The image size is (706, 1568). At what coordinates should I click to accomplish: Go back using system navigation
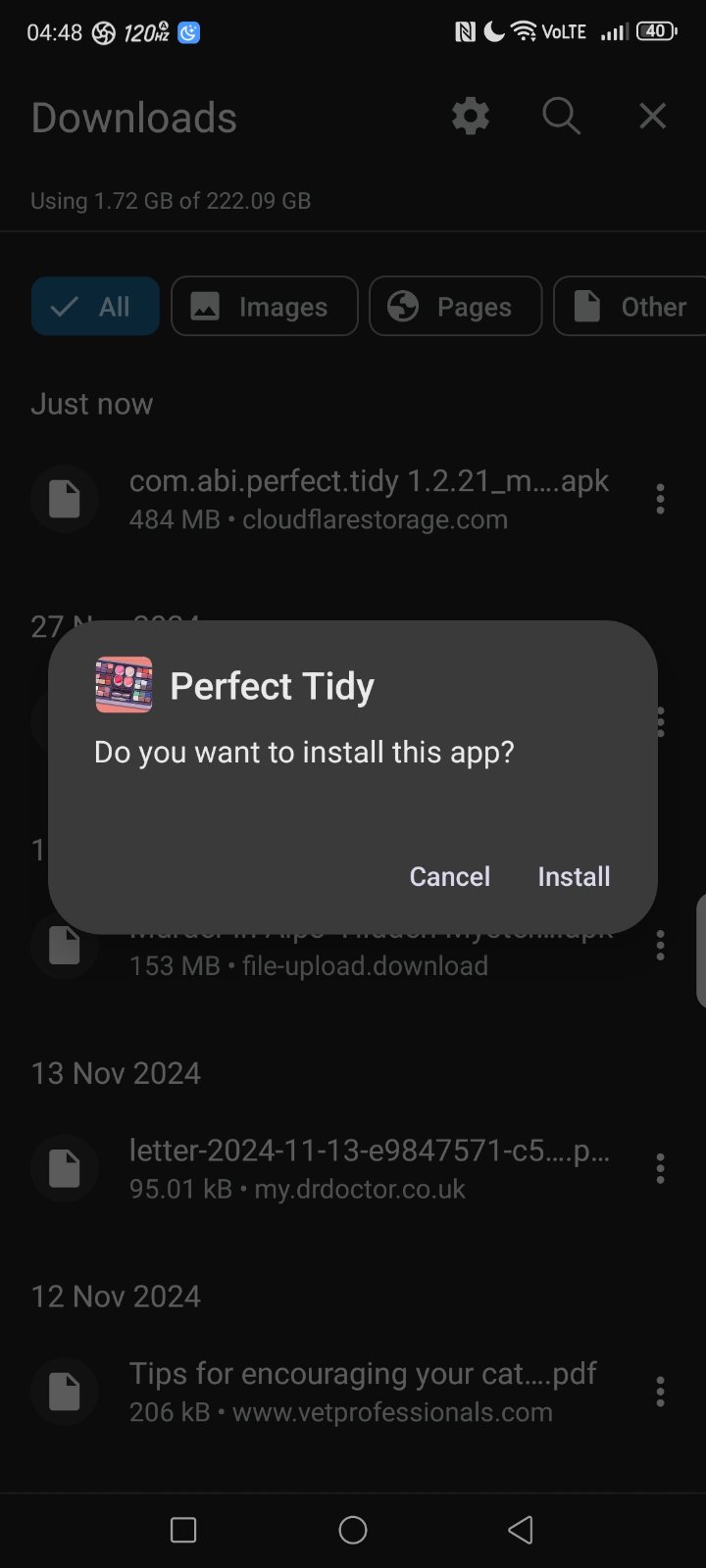521,1530
